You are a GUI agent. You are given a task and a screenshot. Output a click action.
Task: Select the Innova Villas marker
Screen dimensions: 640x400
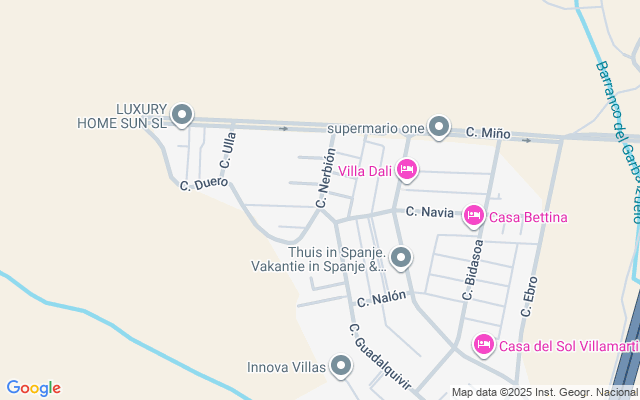(342, 367)
